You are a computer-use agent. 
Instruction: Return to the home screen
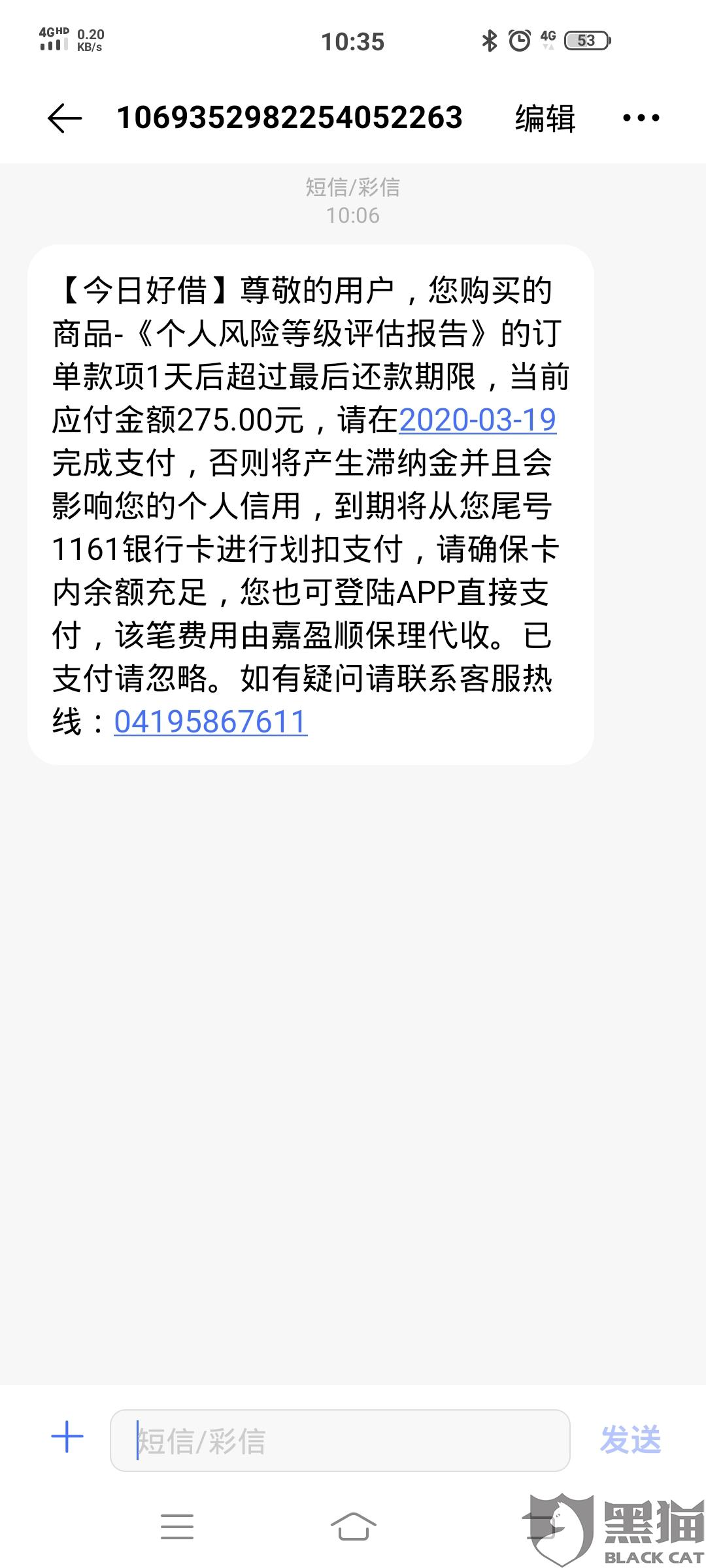[x=353, y=1527]
